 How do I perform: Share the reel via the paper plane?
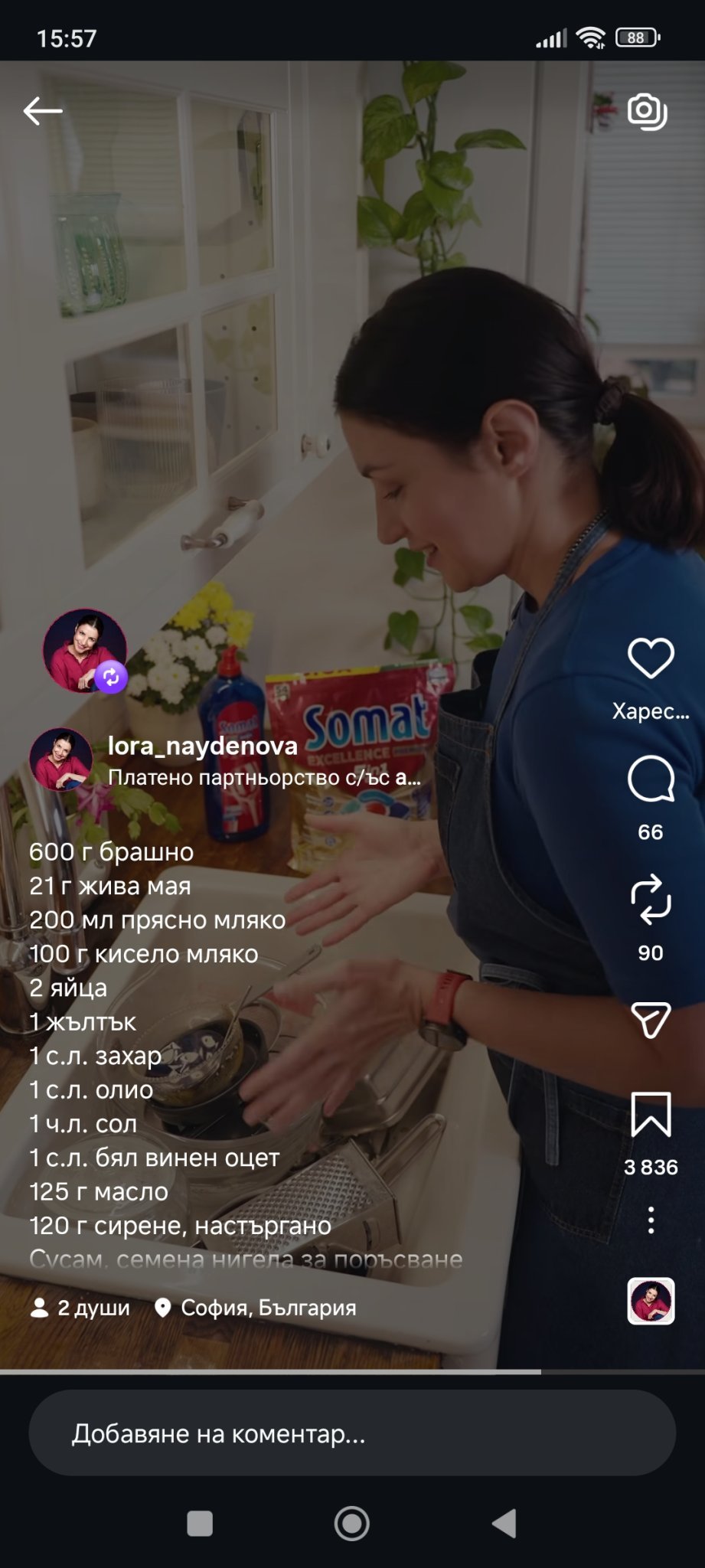[651, 1020]
